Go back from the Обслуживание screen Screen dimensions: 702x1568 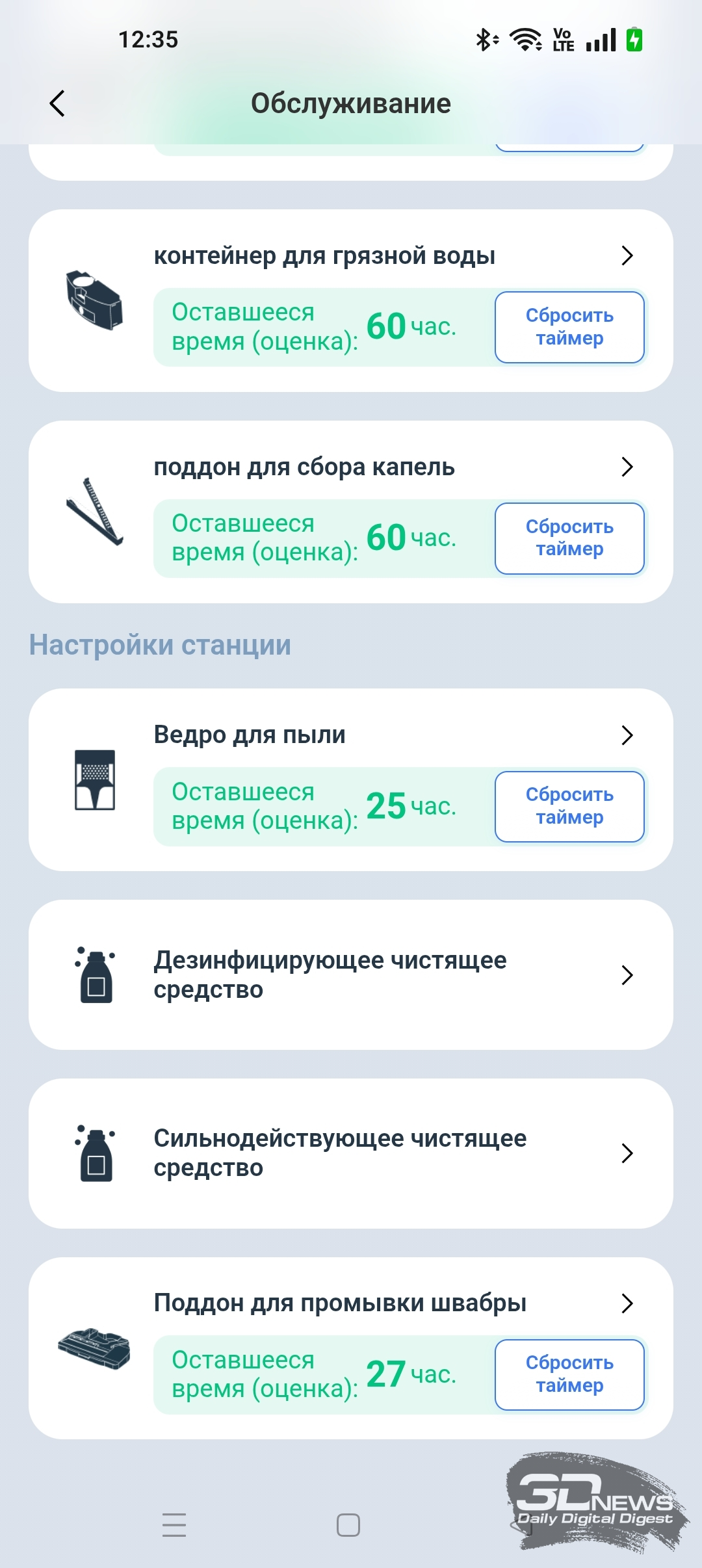point(57,103)
